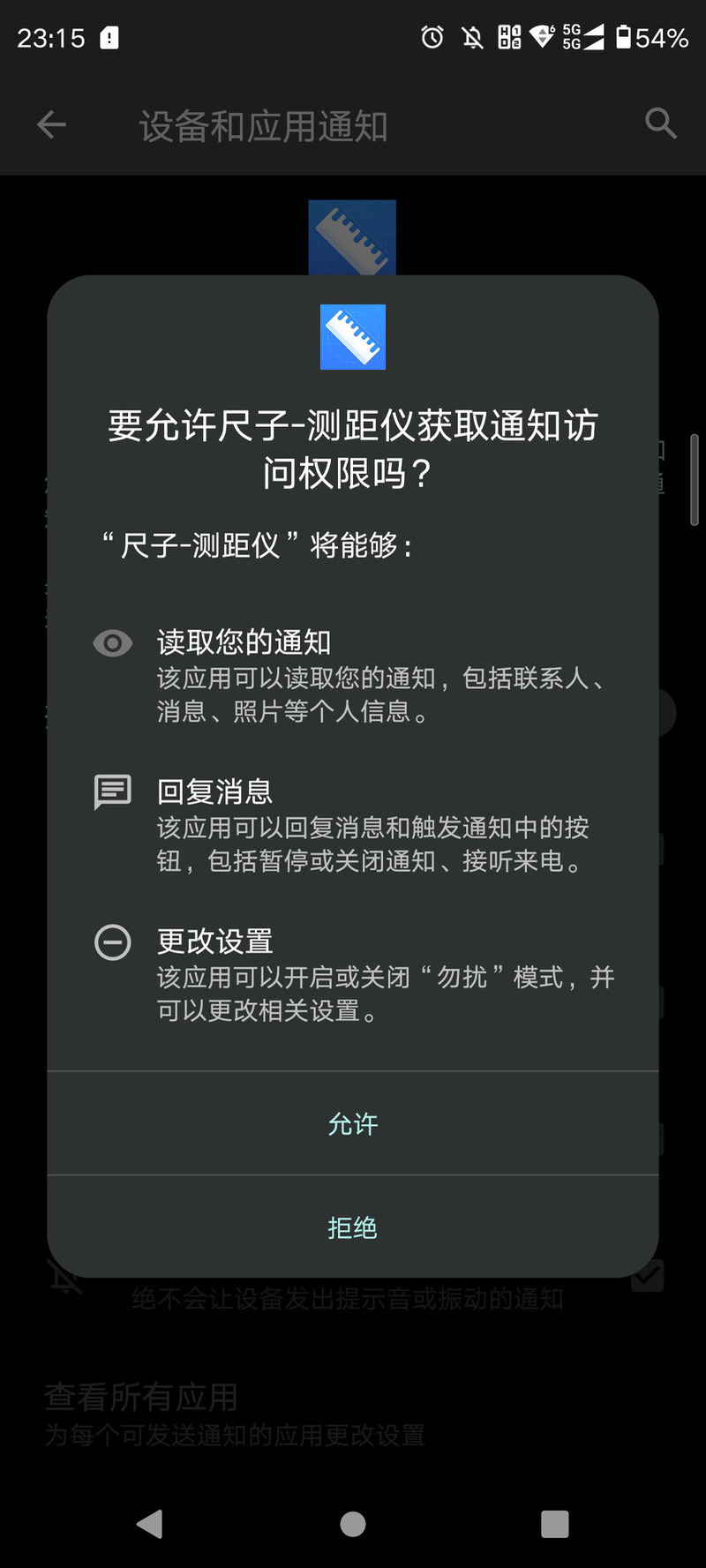Screen dimensions: 706x1568
Task: Tap 拒绝 to deny notification access
Action: pyautogui.click(x=353, y=1227)
